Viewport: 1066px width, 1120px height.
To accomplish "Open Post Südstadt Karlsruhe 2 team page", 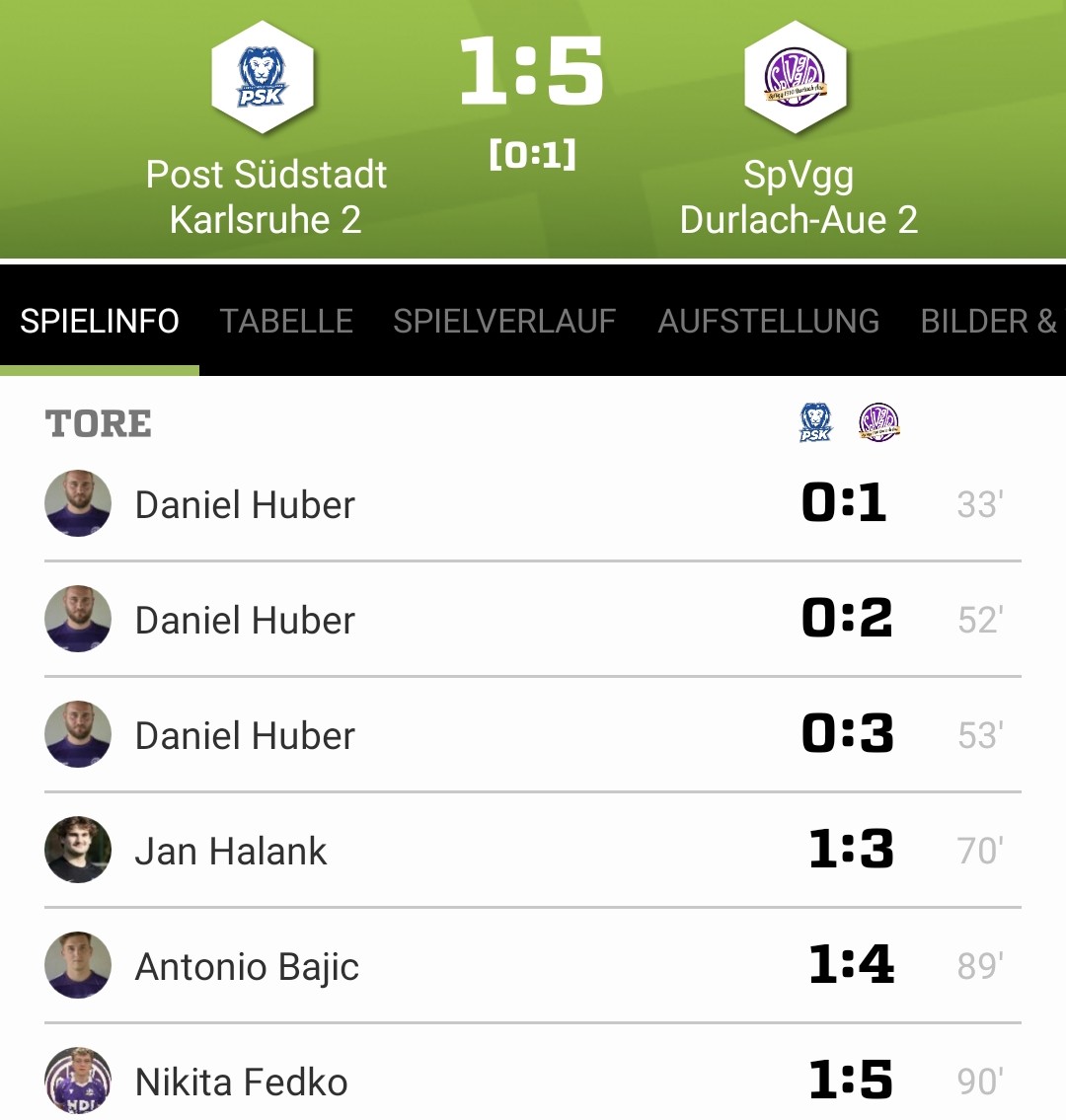I will point(266,130).
